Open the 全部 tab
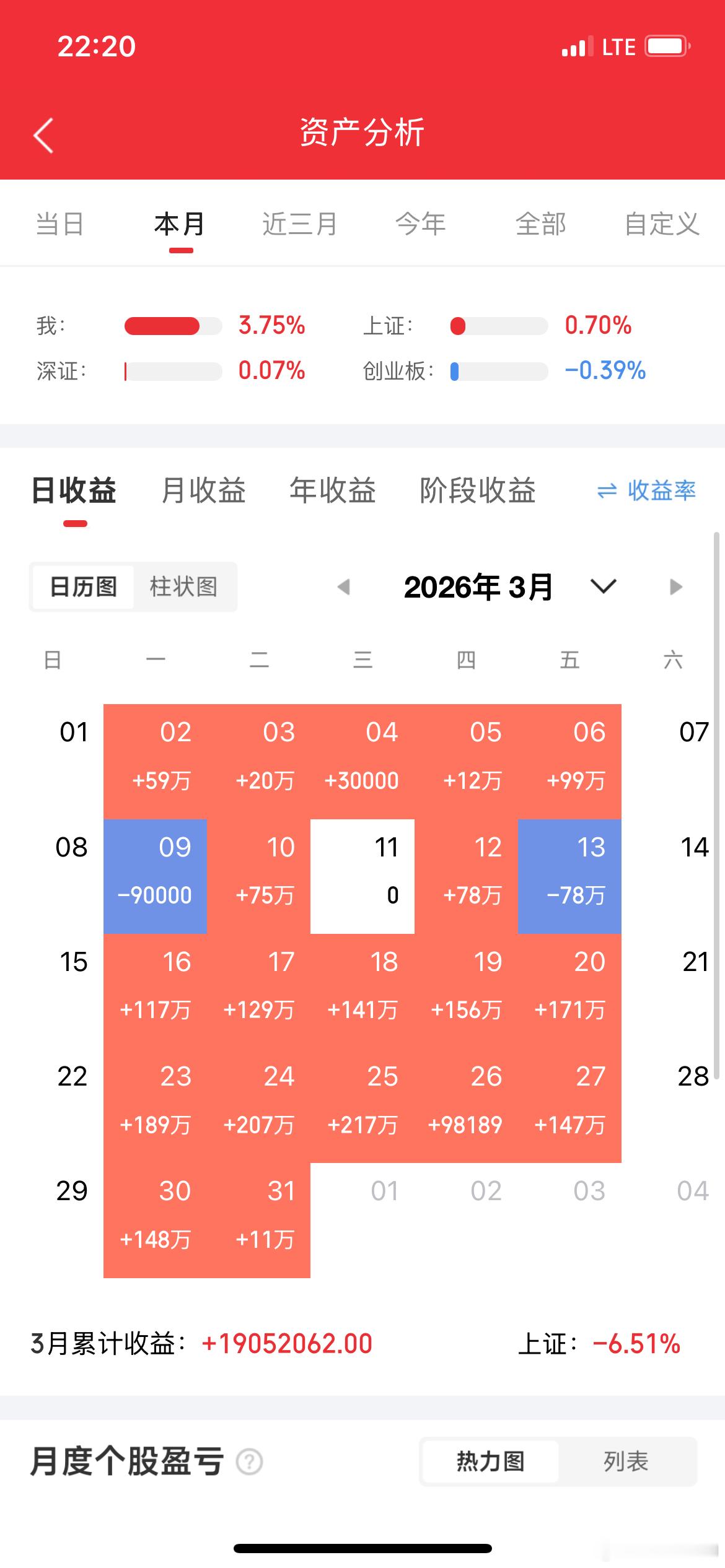This screenshot has height=1568, width=725. pos(540,225)
